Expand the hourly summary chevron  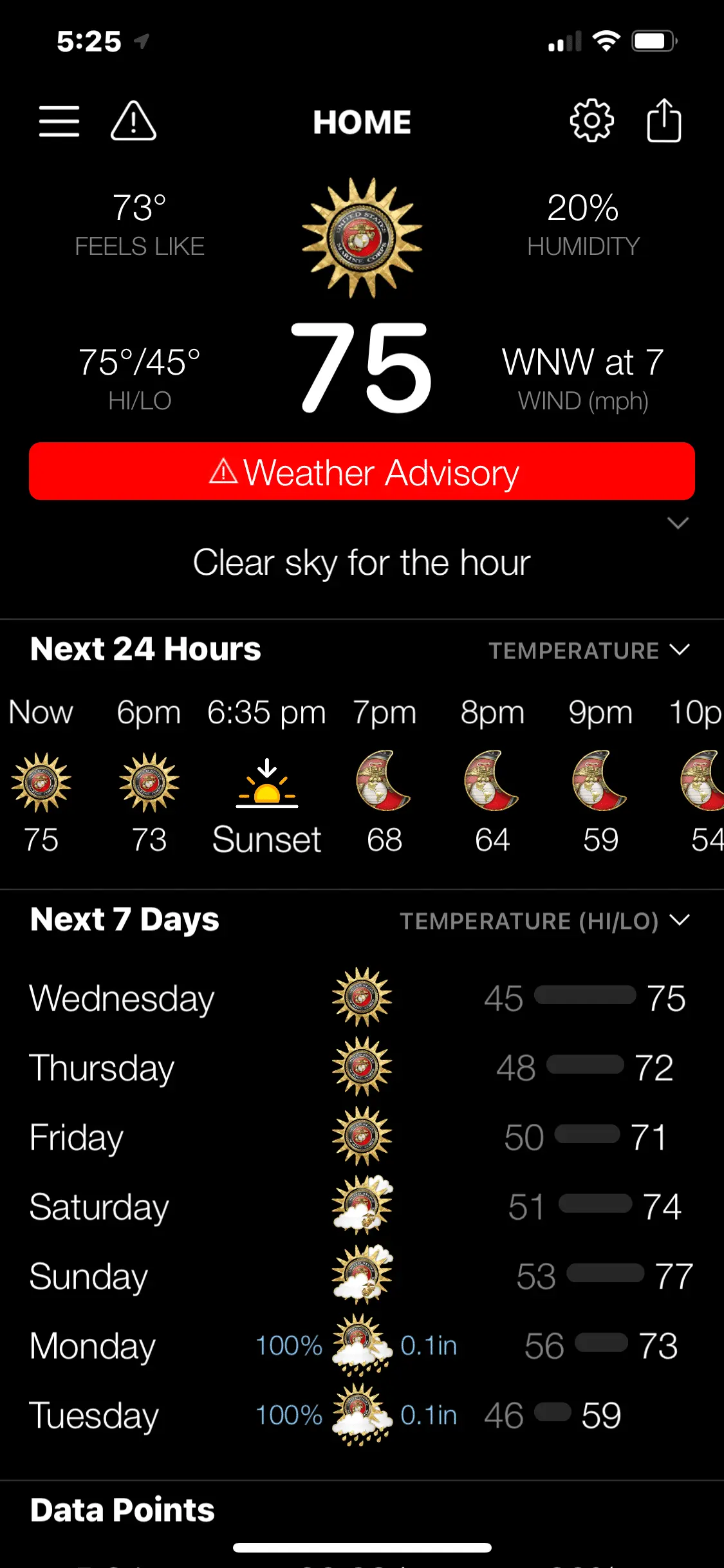[x=678, y=523]
